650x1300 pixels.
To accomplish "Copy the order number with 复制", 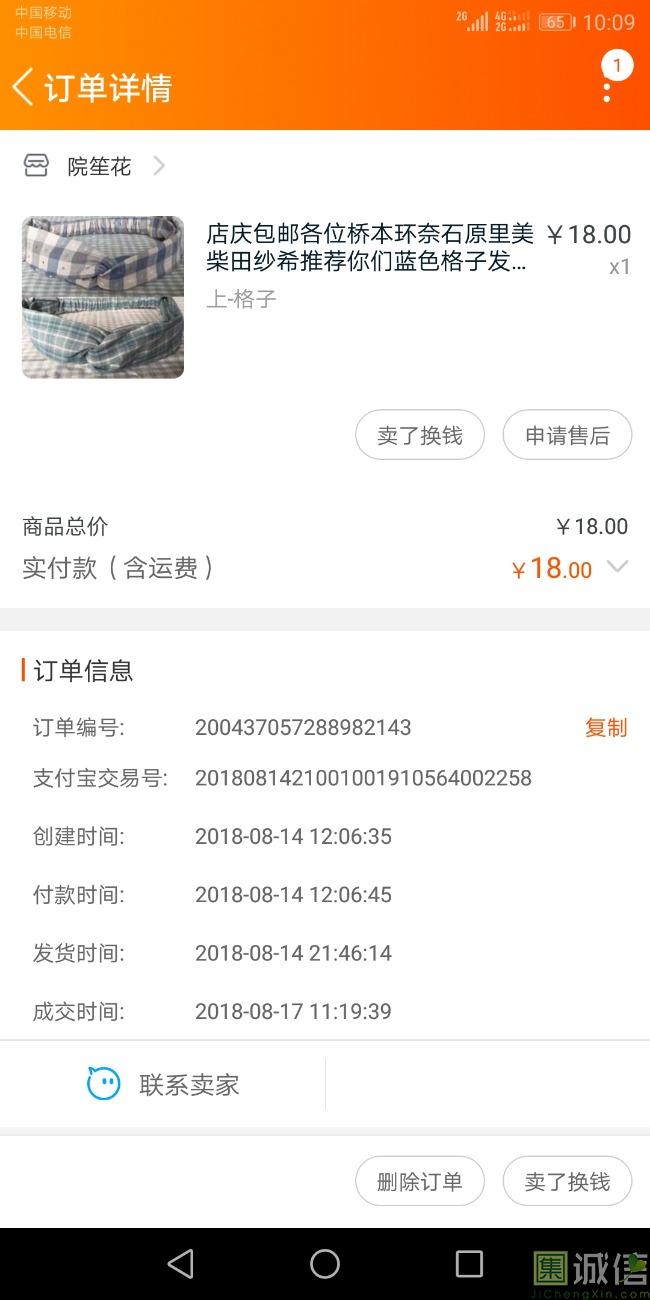I will [605, 727].
